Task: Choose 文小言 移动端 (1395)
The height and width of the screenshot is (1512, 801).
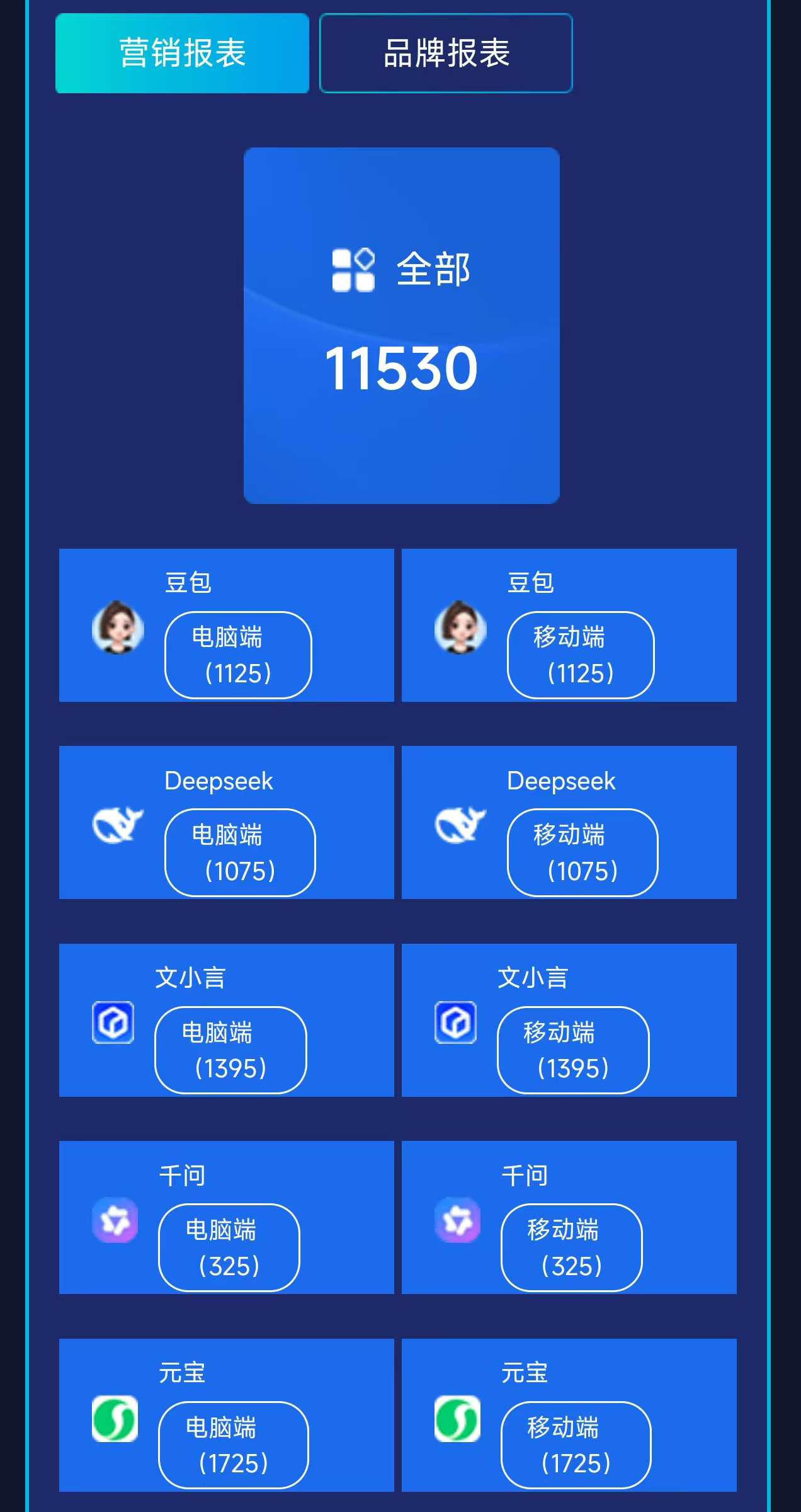Action: point(573,1050)
